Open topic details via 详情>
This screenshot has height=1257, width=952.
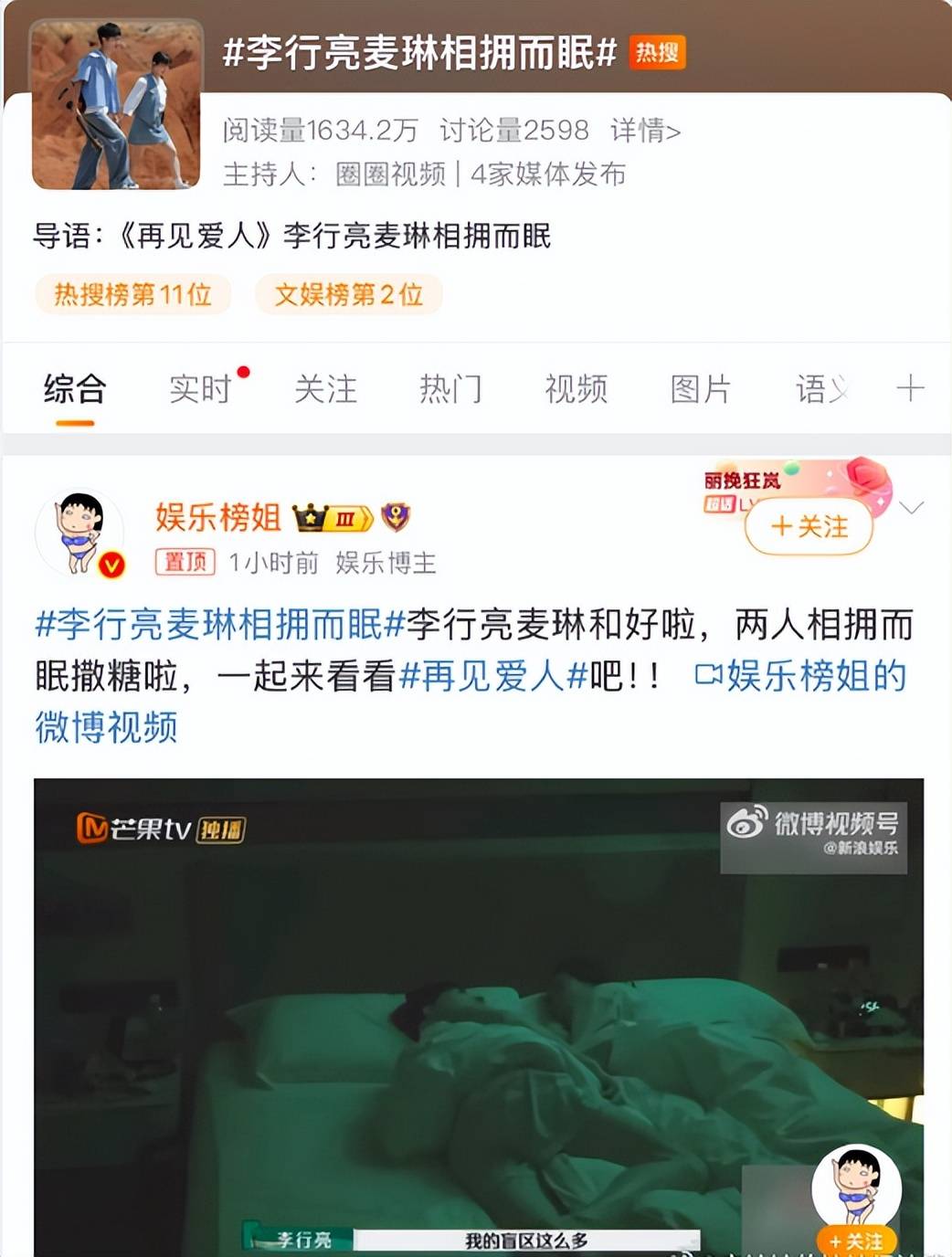click(x=645, y=131)
